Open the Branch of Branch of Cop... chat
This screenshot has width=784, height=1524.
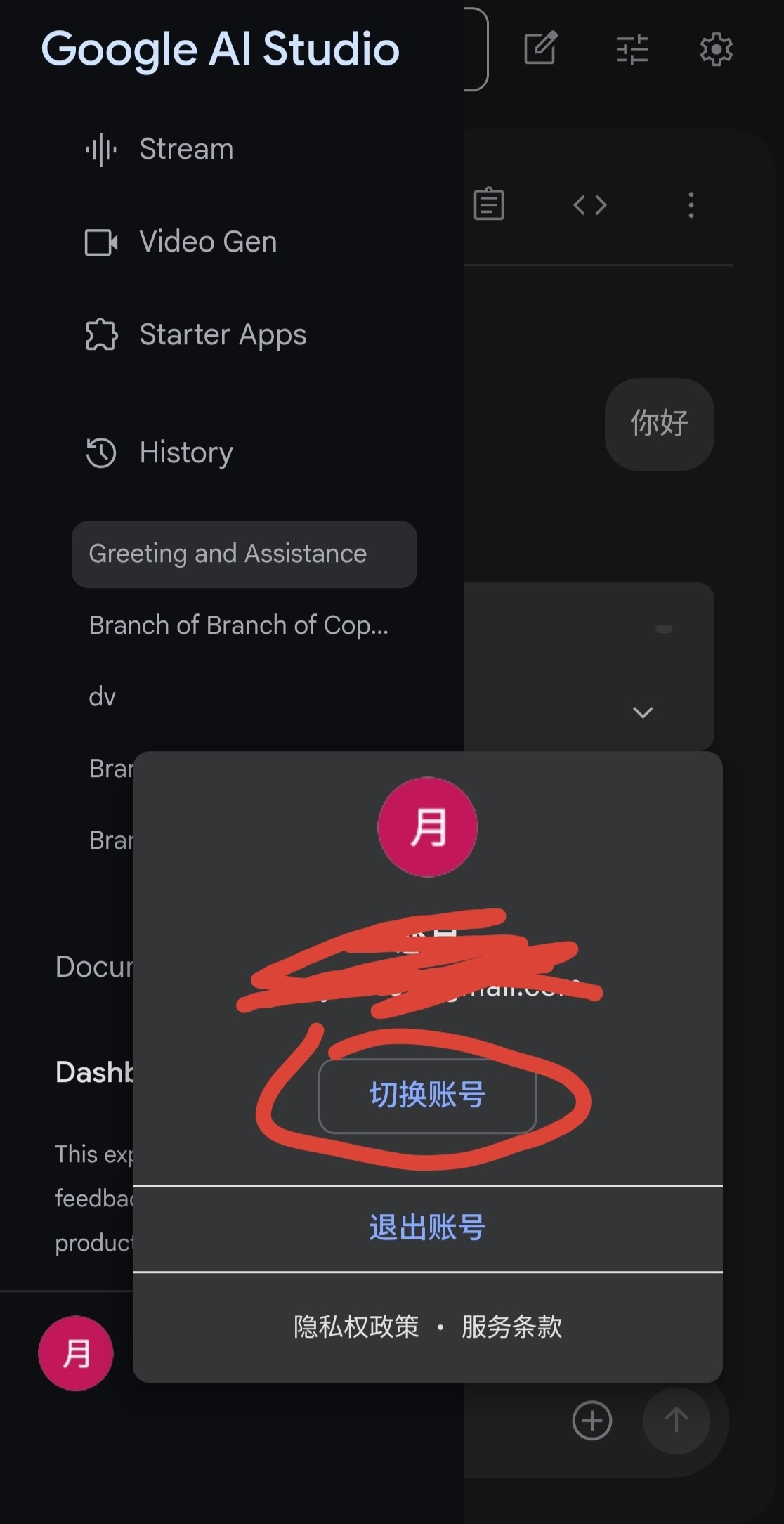point(238,625)
